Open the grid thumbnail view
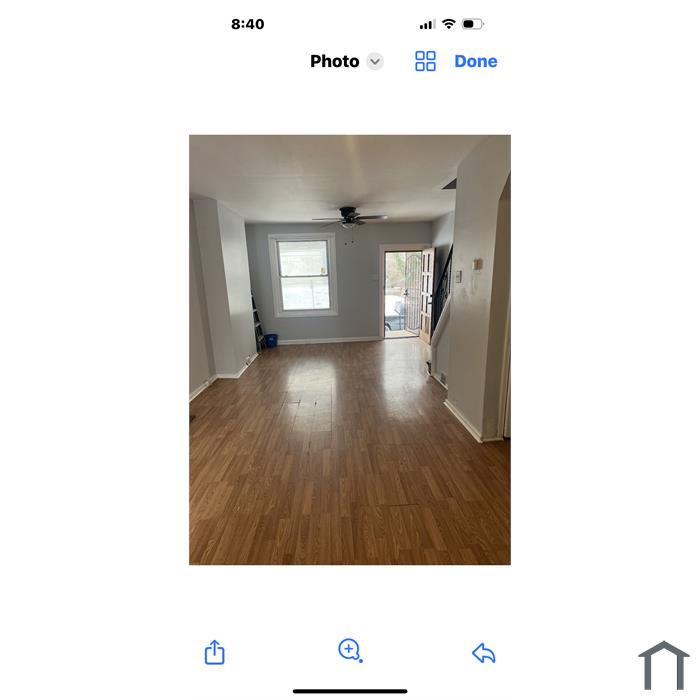Screen dimensions: 700x700 coord(425,61)
